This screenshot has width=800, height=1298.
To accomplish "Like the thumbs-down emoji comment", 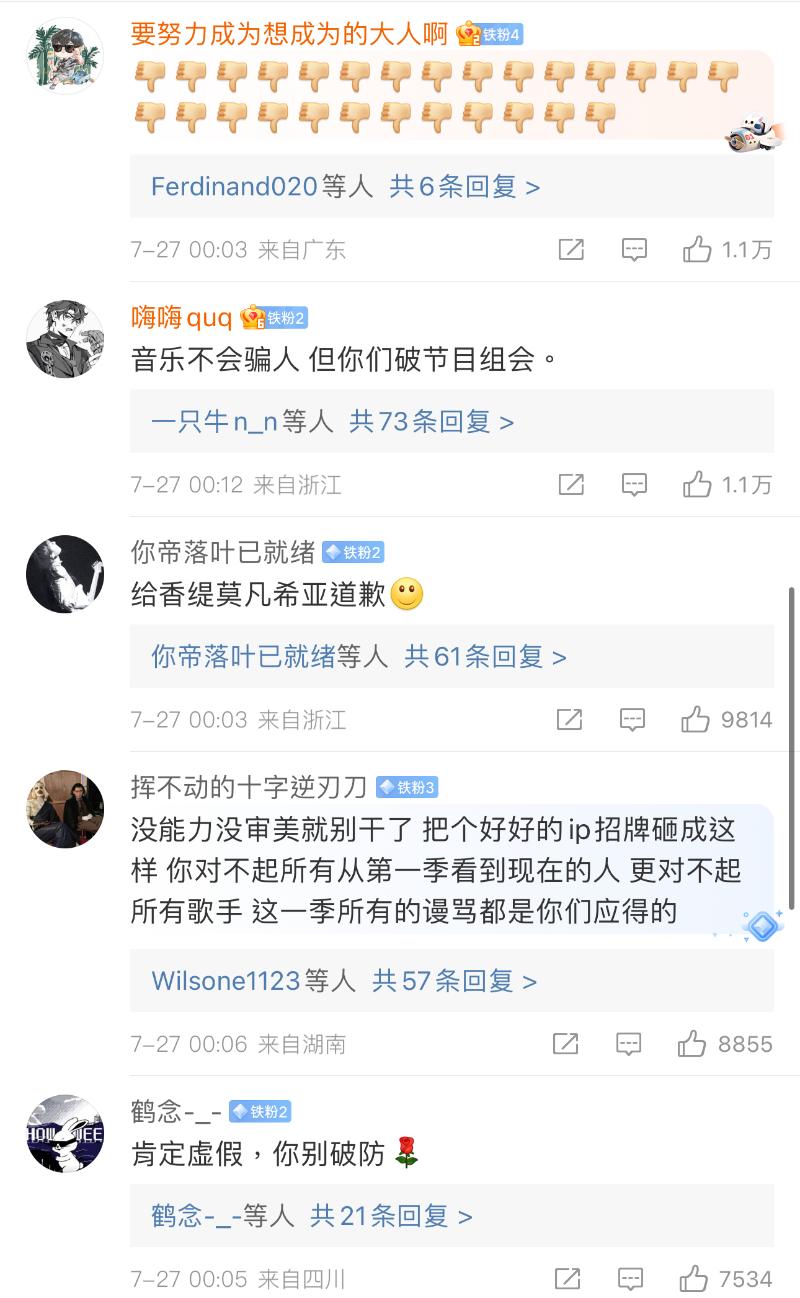I will click(x=697, y=250).
